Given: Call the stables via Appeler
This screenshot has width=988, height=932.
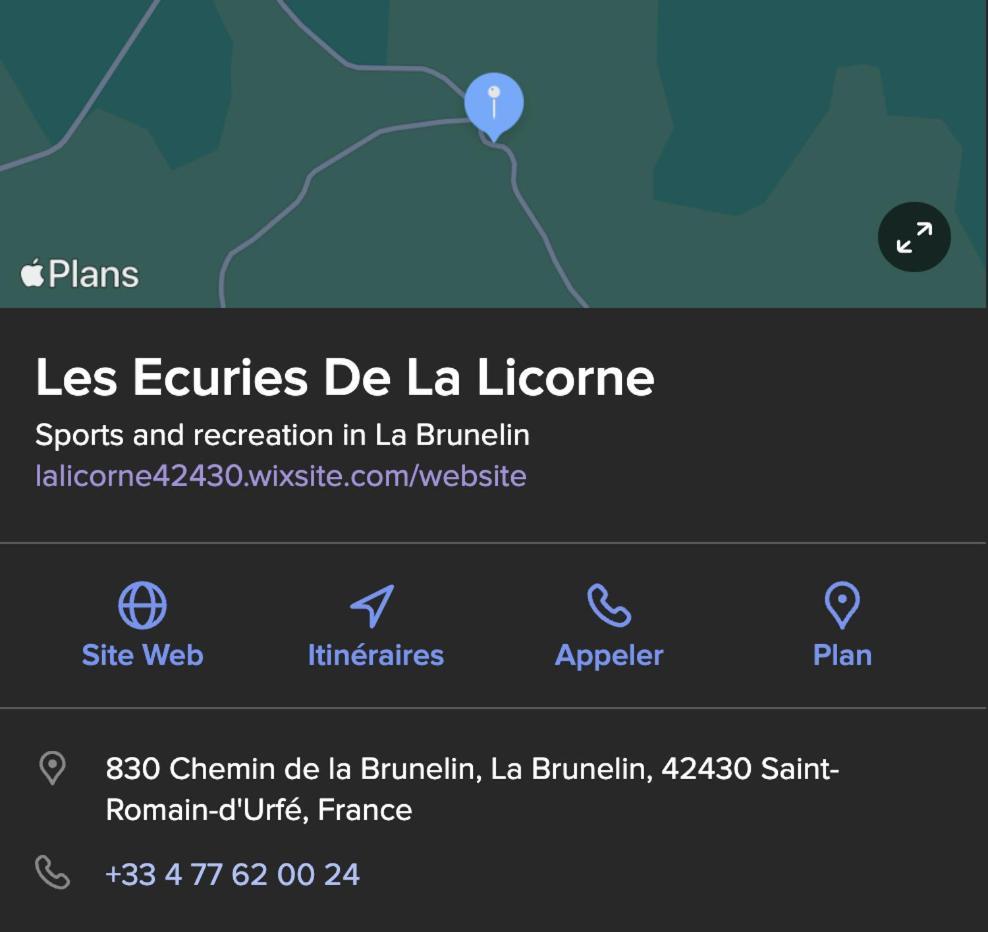Looking at the screenshot, I should click(608, 626).
